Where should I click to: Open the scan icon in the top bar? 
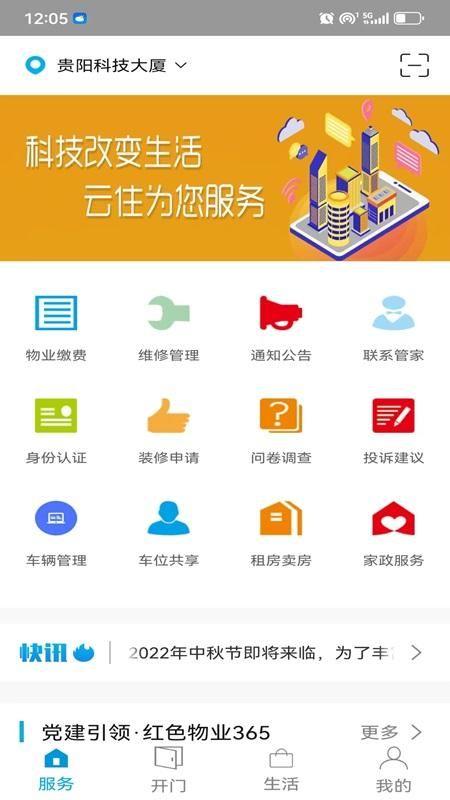tap(414, 65)
